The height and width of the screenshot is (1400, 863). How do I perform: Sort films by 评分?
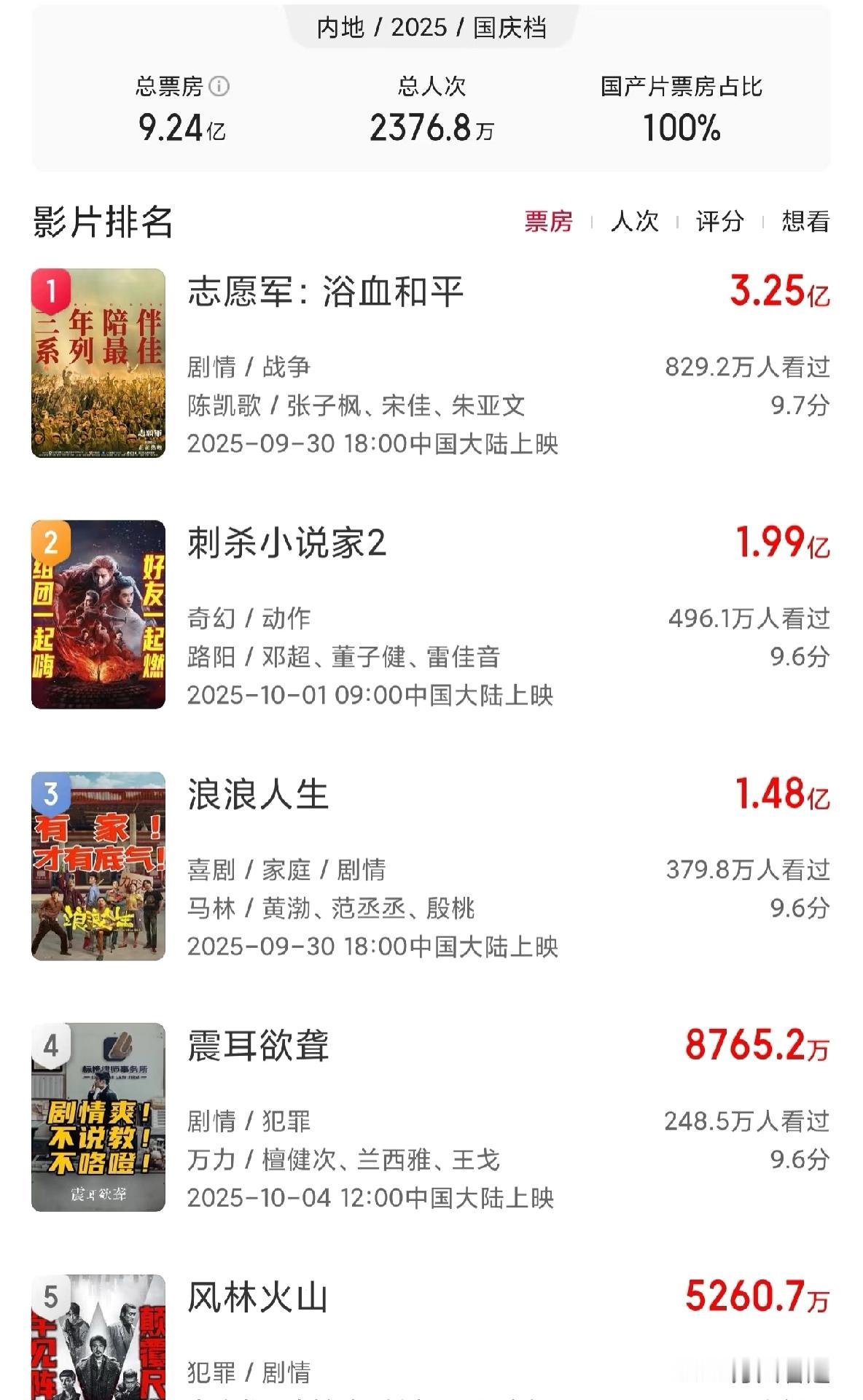tap(719, 221)
